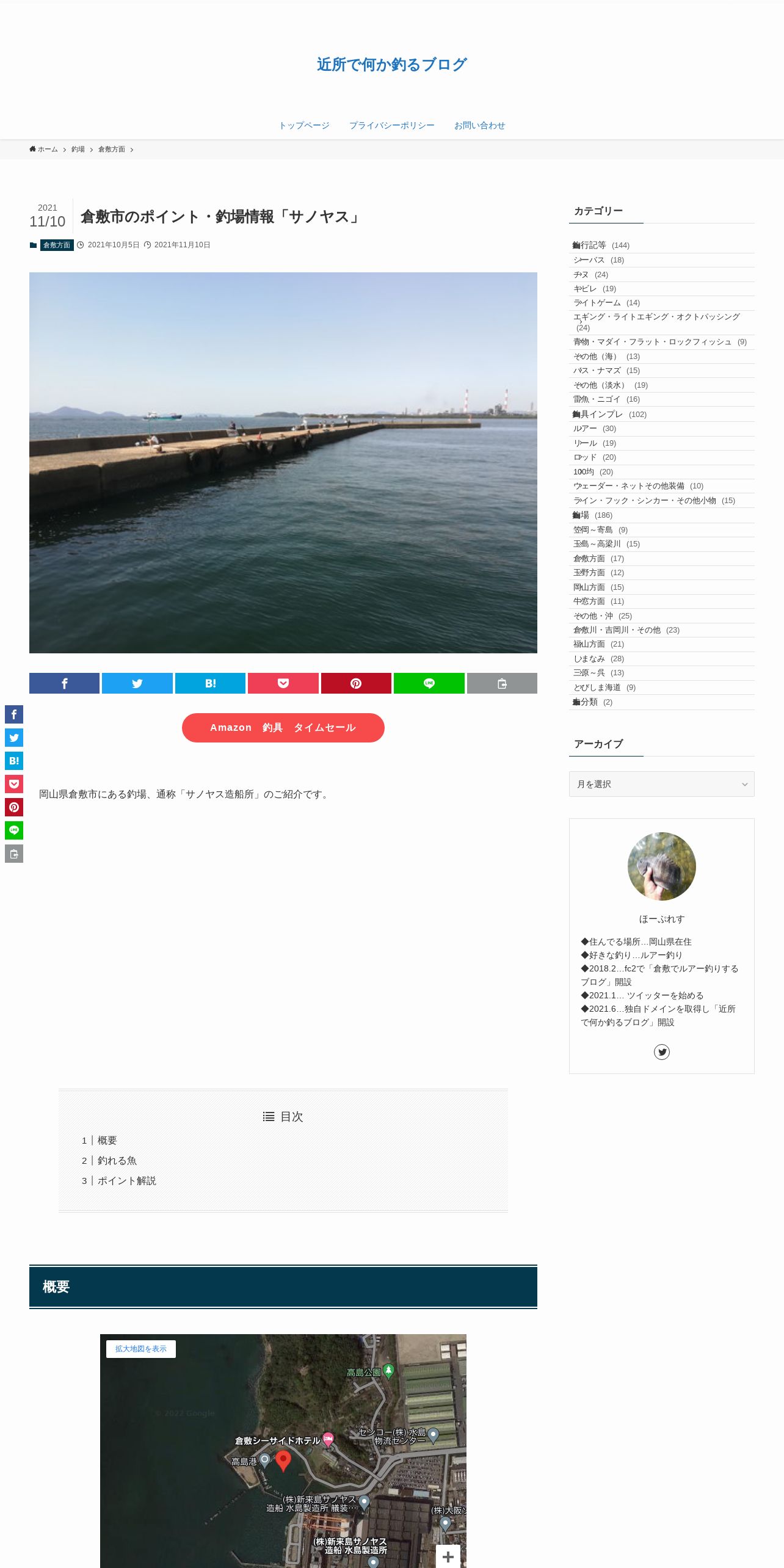Save the article to Pocket via horizontal bar

click(x=283, y=683)
